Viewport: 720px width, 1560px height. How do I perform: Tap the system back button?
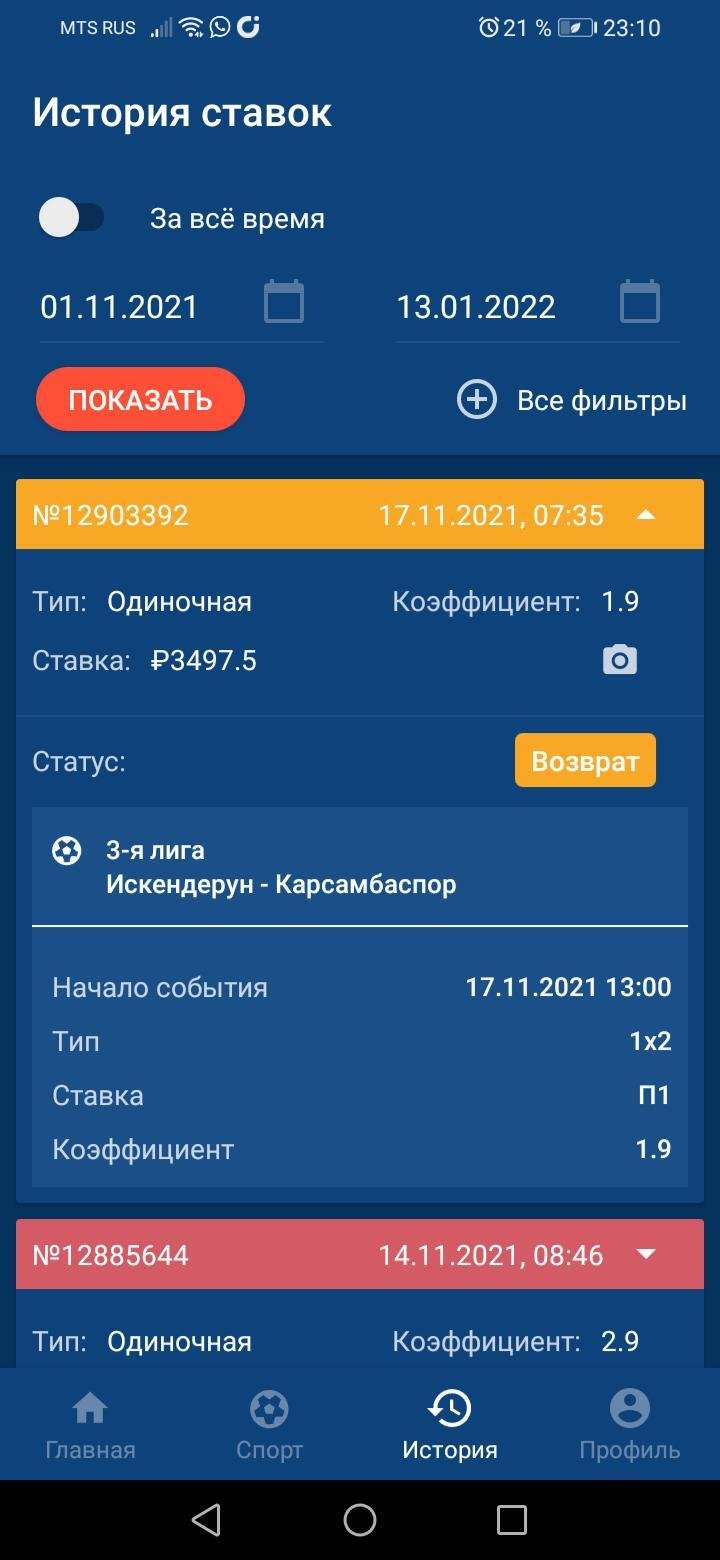[x=207, y=1520]
